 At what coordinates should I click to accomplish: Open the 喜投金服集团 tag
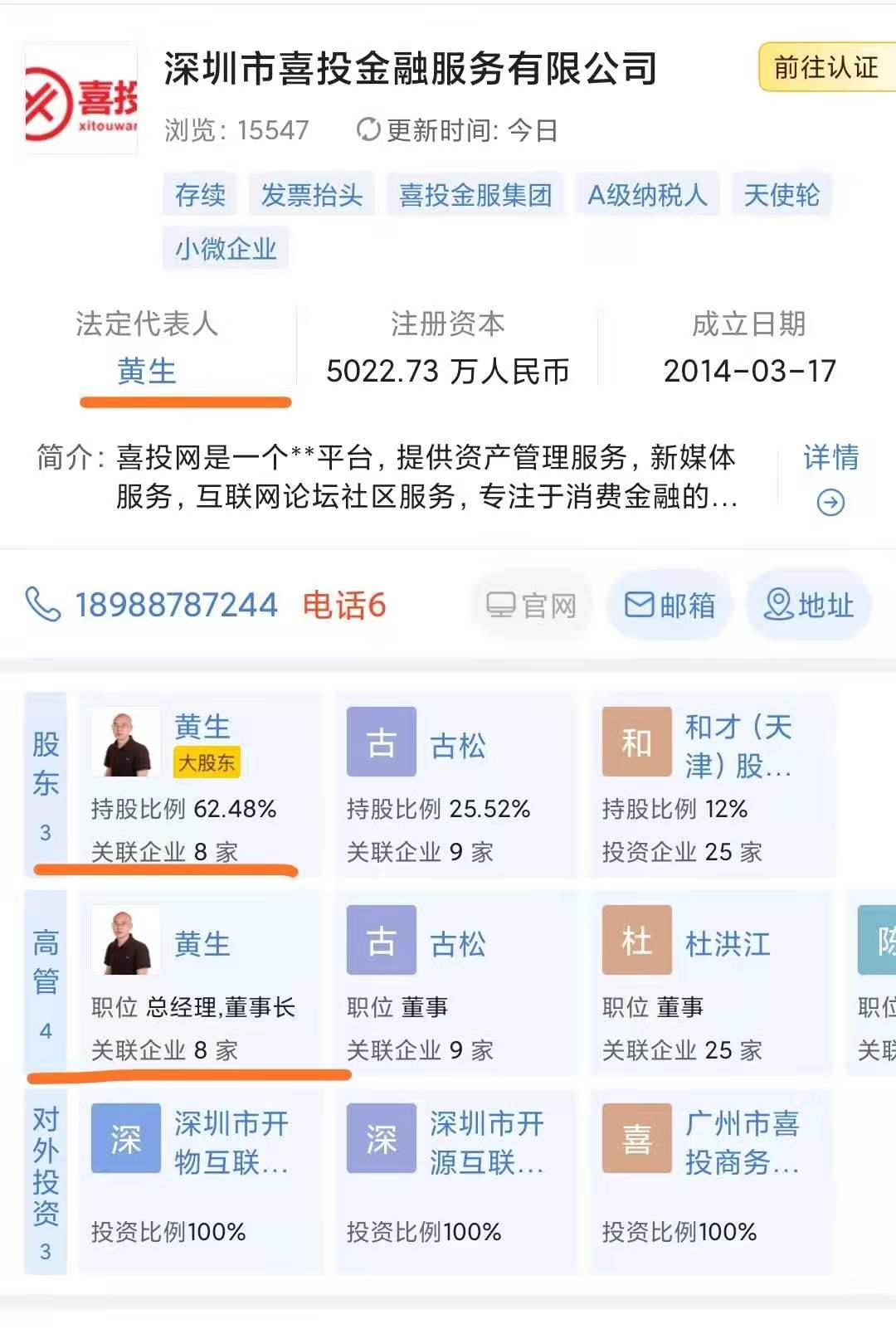click(x=475, y=195)
